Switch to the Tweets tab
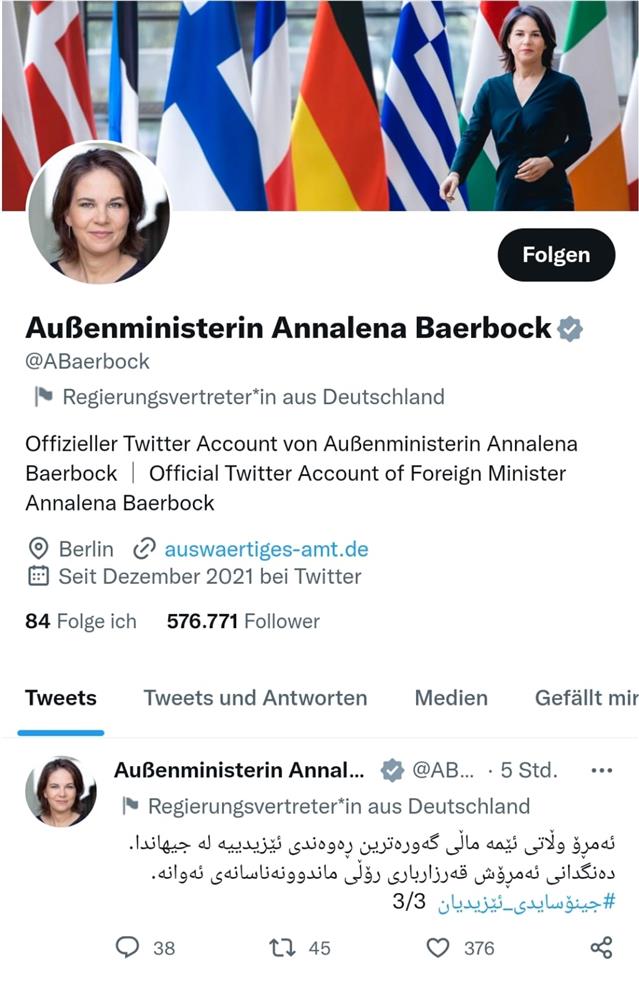The height and width of the screenshot is (990, 639). [60, 698]
